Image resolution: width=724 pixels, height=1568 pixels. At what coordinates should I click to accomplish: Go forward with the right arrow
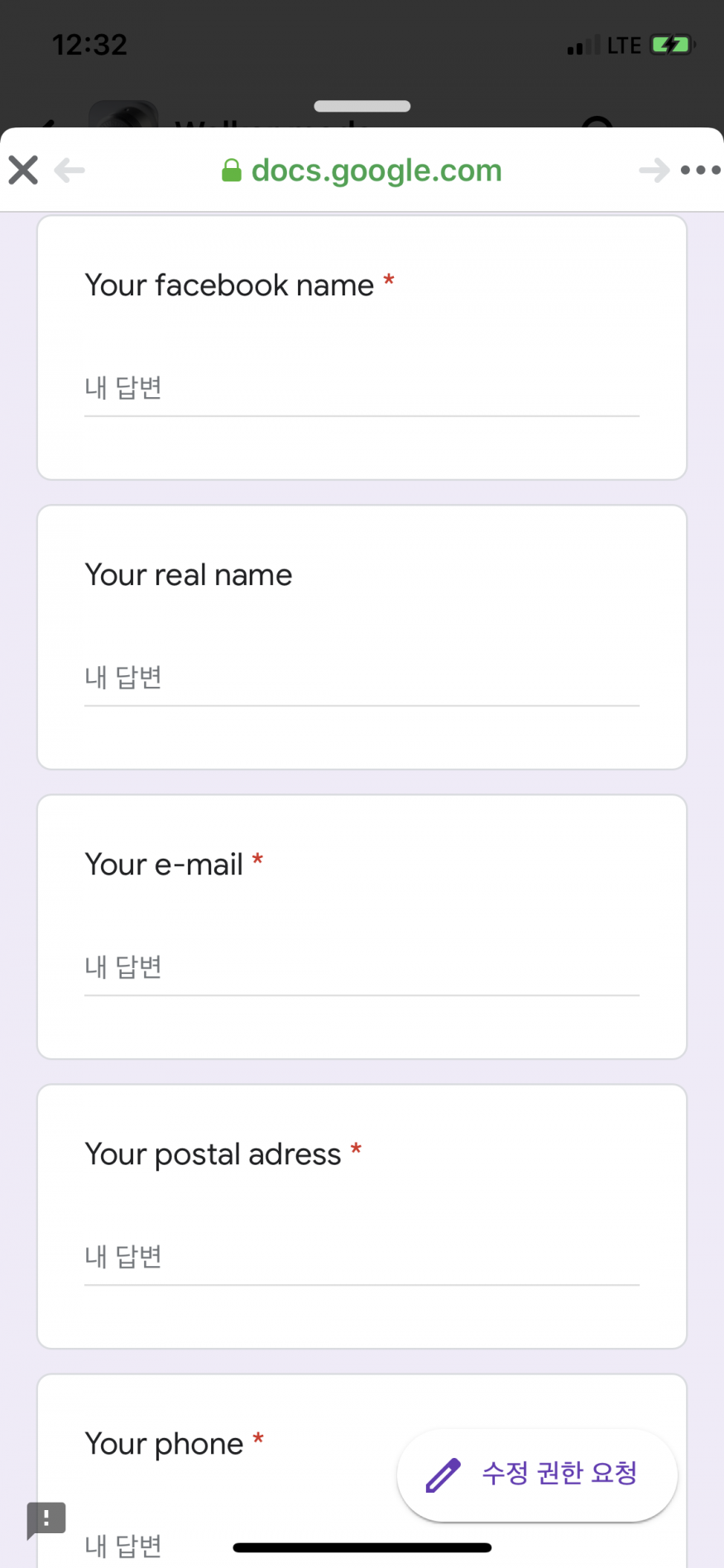click(654, 170)
